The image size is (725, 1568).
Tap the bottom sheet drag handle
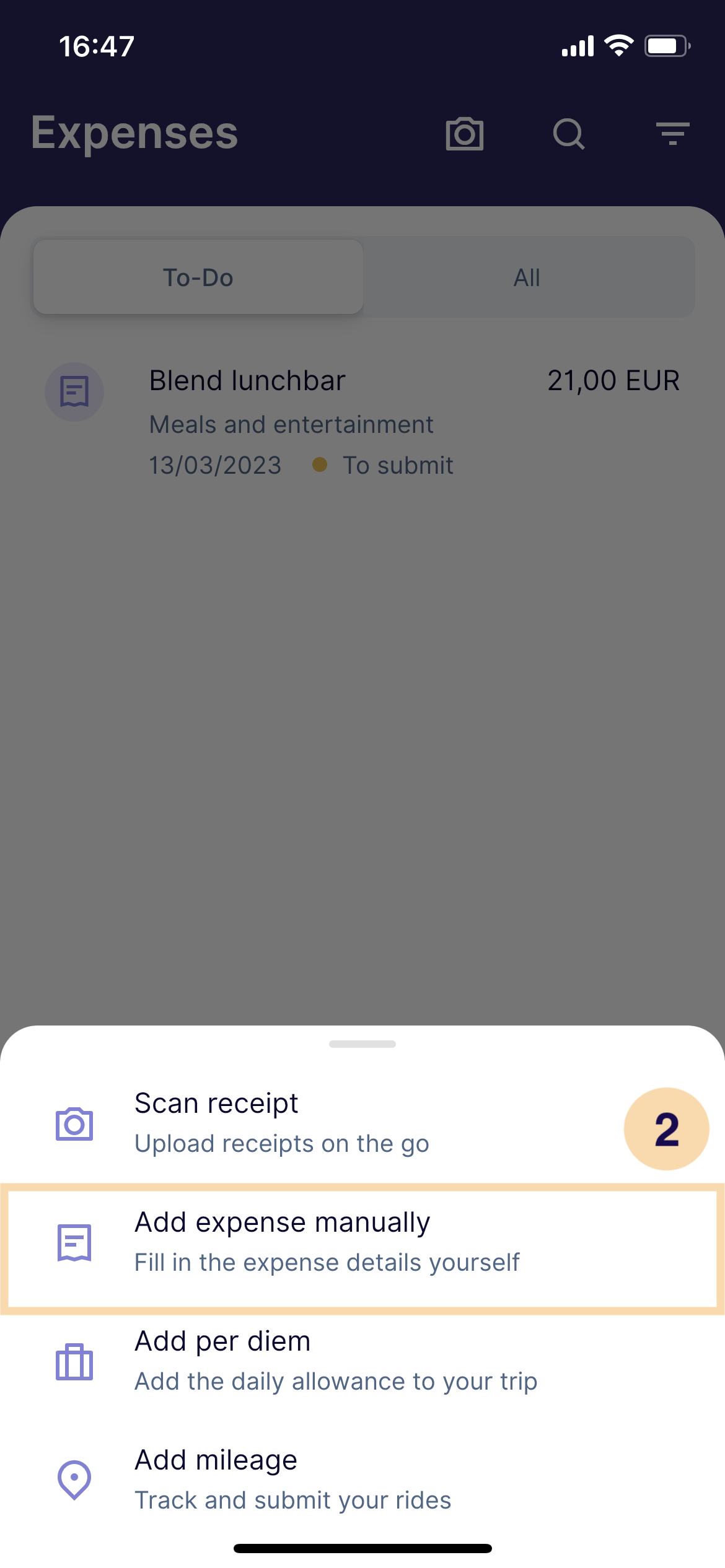click(x=362, y=1044)
